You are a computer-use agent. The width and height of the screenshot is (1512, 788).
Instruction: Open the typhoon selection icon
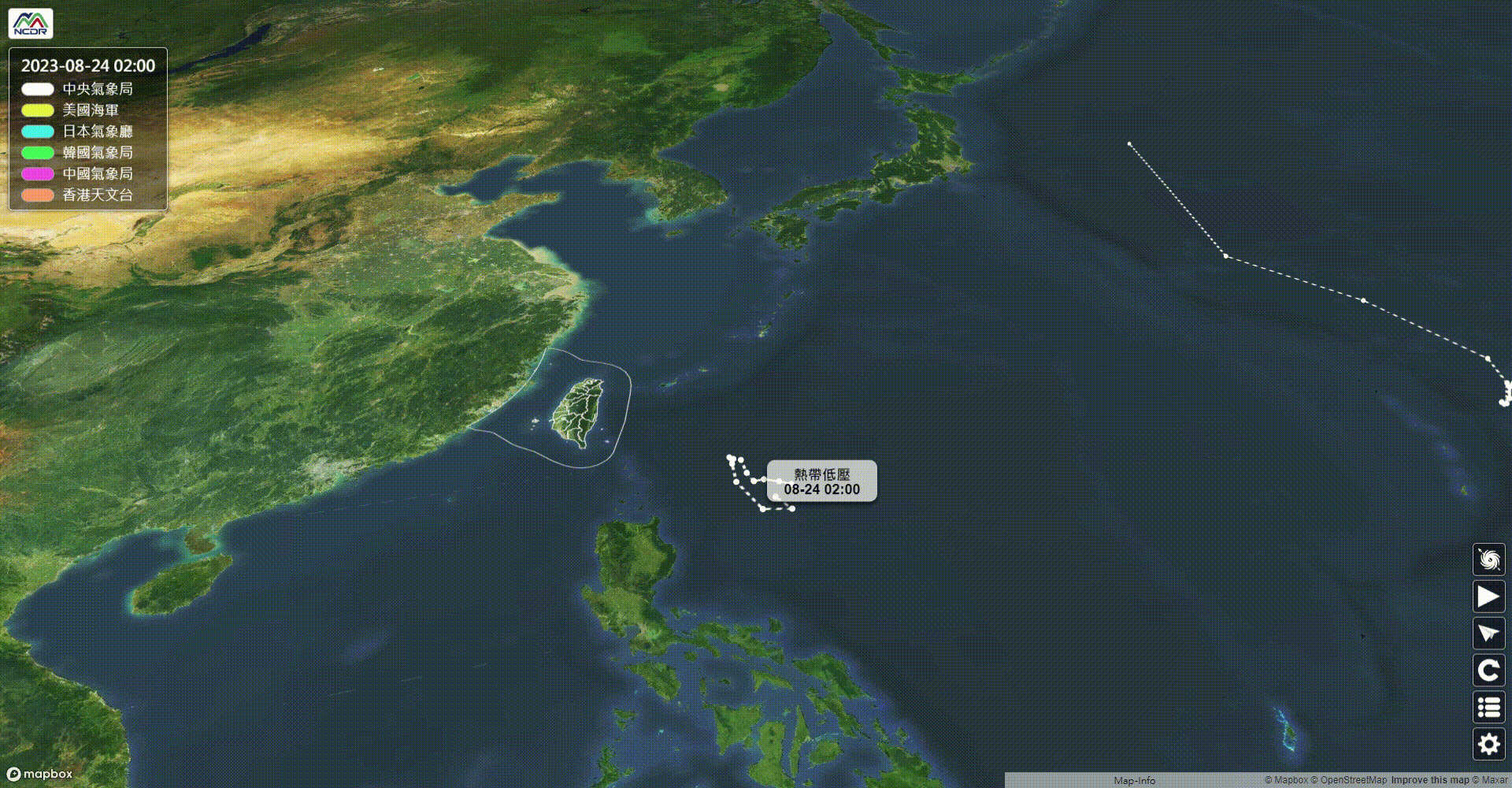click(x=1488, y=559)
